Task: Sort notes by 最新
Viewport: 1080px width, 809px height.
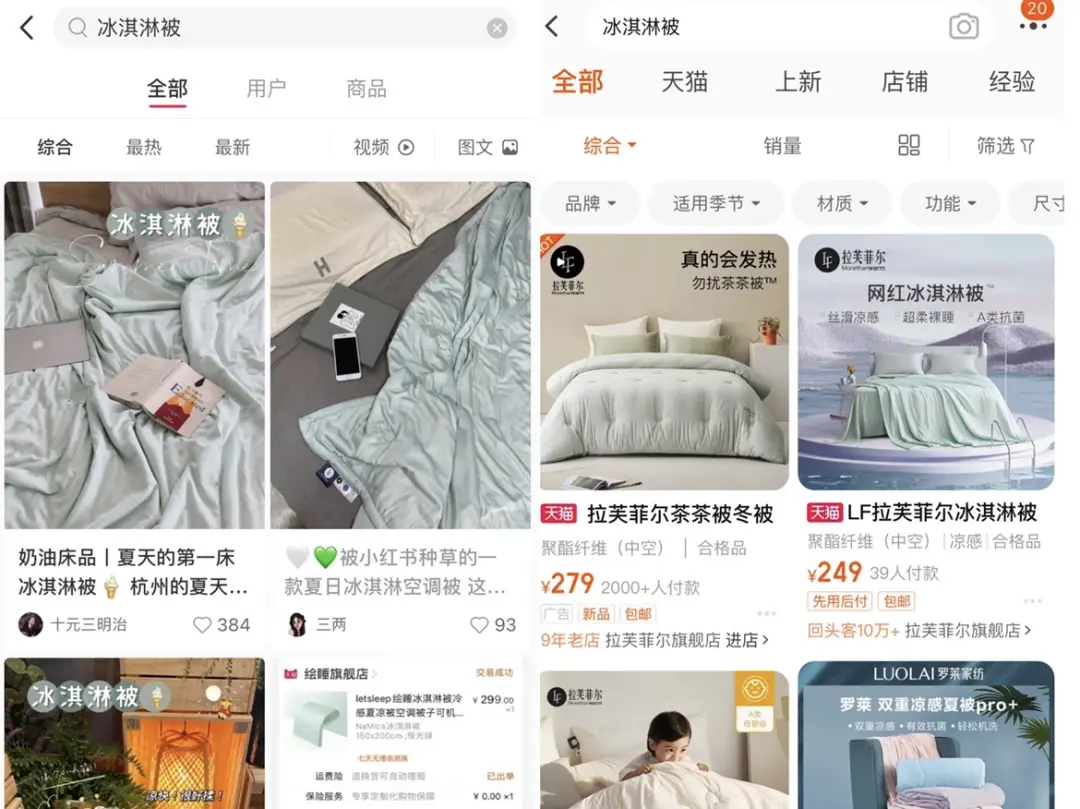Action: [232, 147]
